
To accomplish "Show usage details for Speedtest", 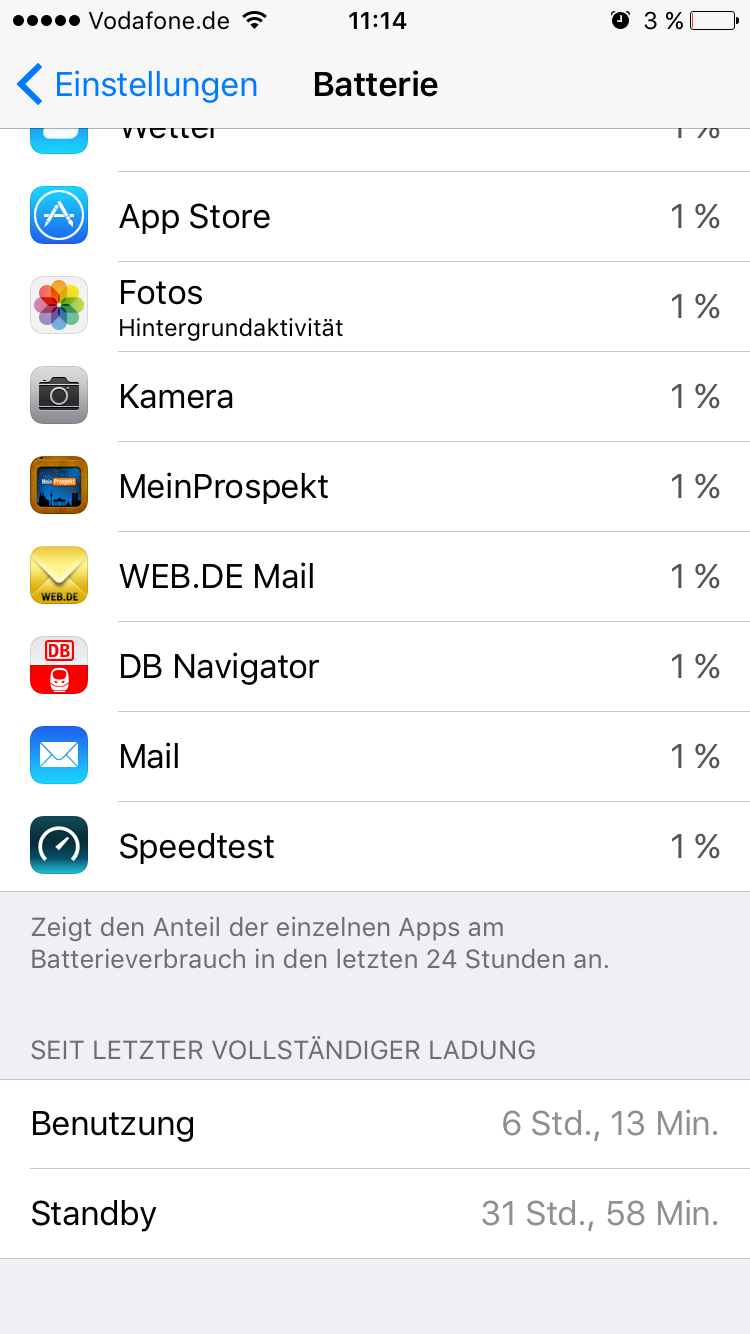I will (375, 847).
